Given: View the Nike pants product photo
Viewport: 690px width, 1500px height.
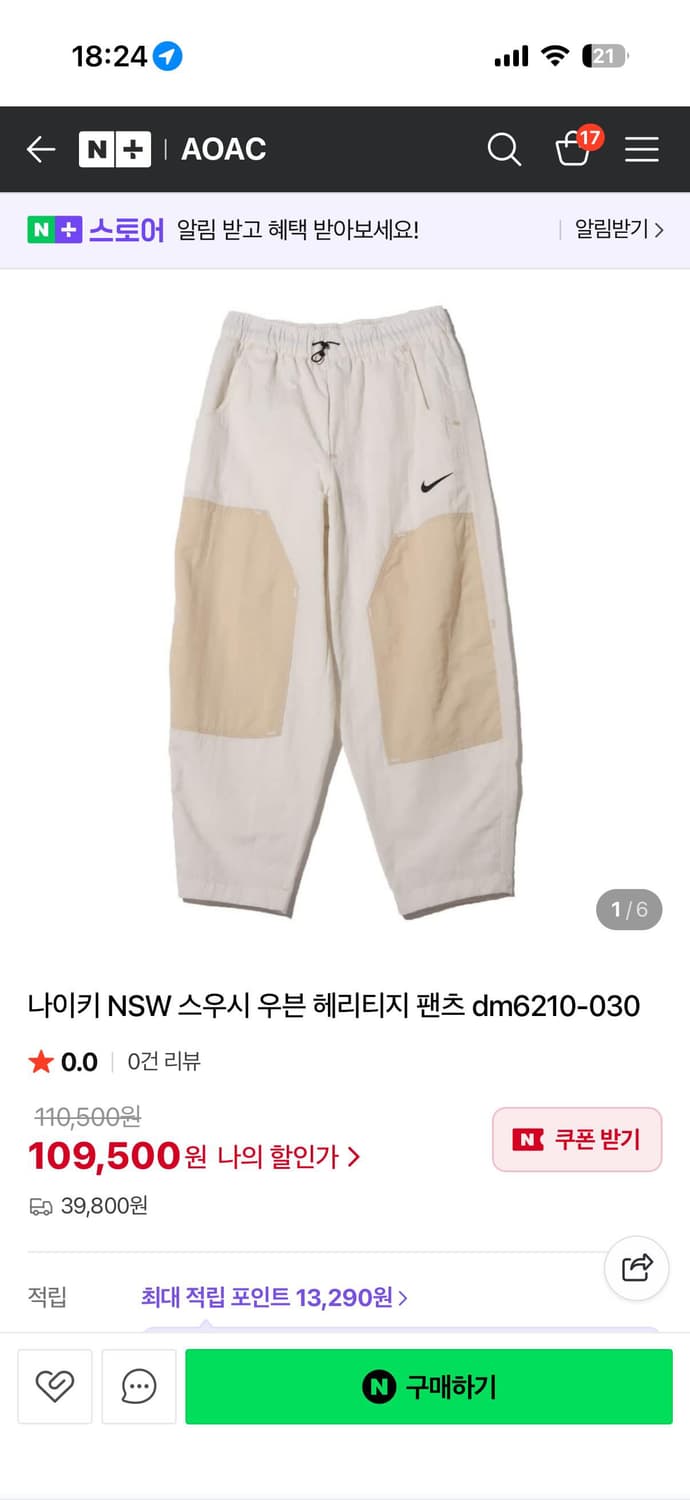Looking at the screenshot, I should tap(345, 610).
